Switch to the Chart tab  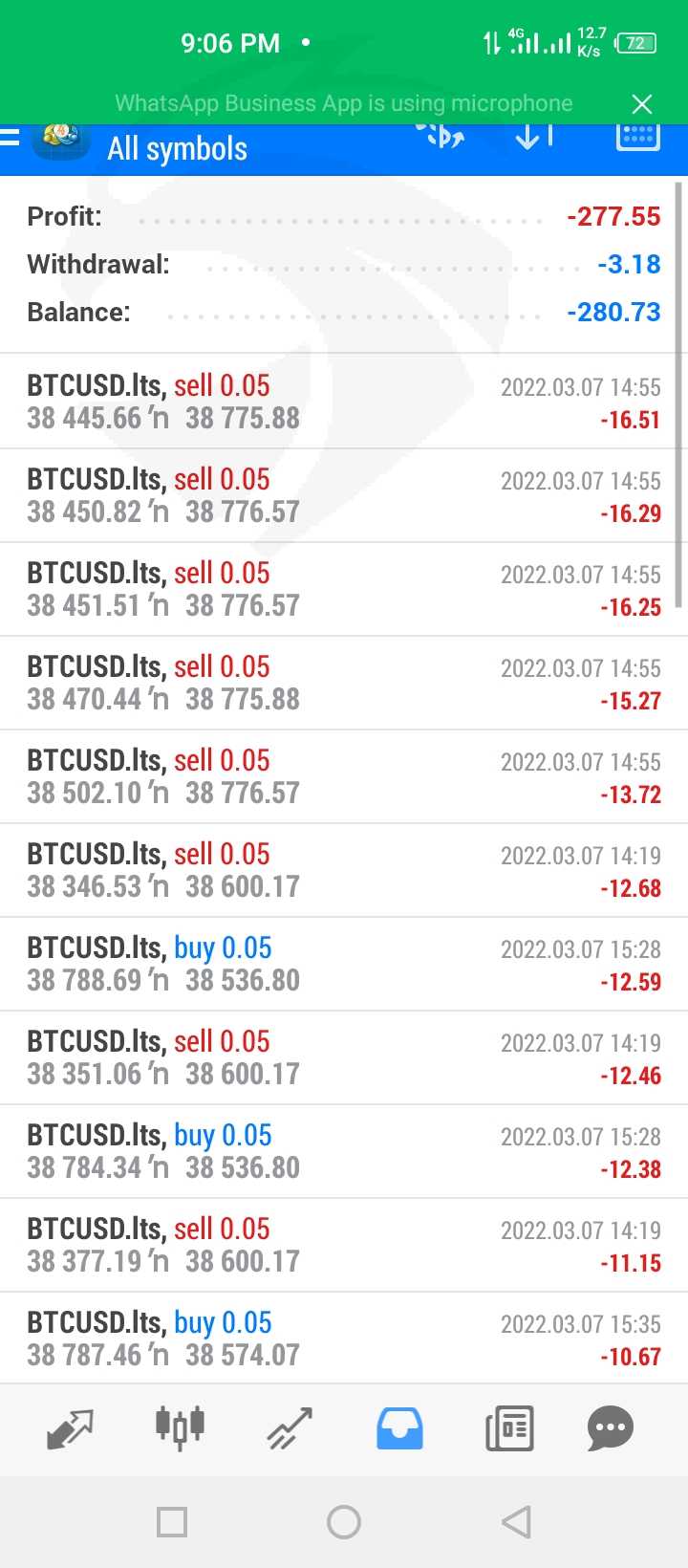pyautogui.click(x=180, y=1429)
